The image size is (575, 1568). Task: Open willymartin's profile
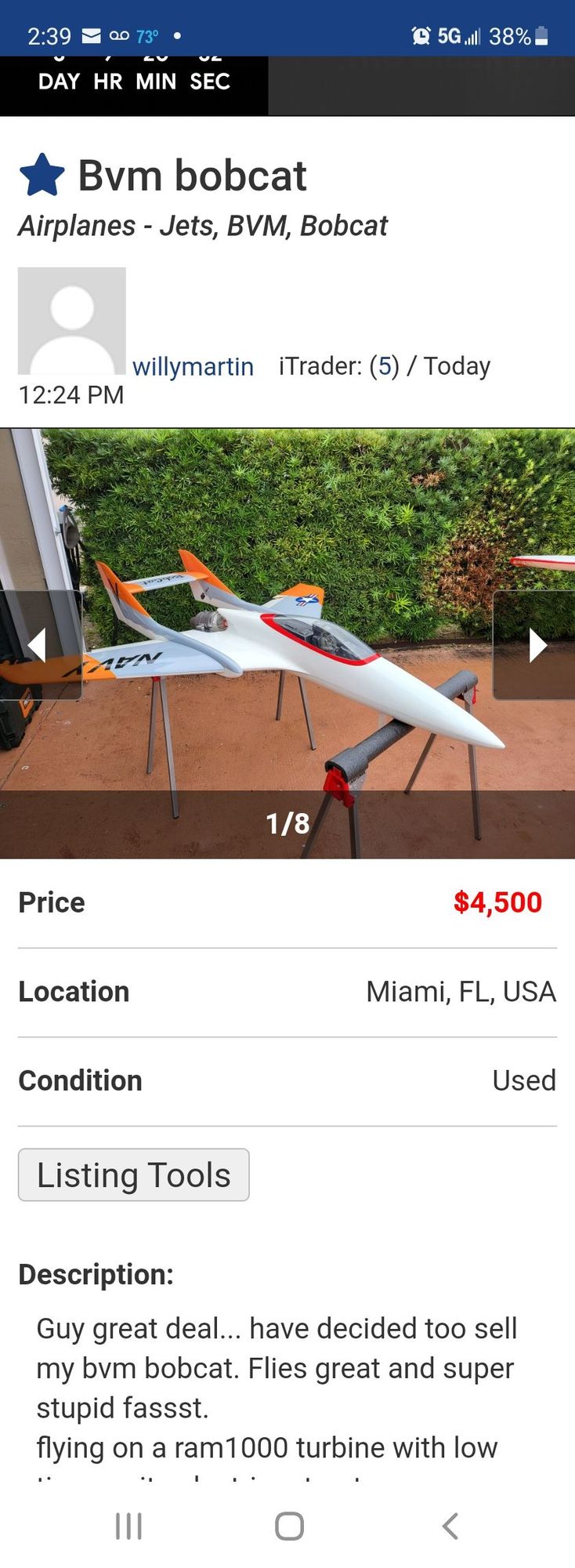193,366
